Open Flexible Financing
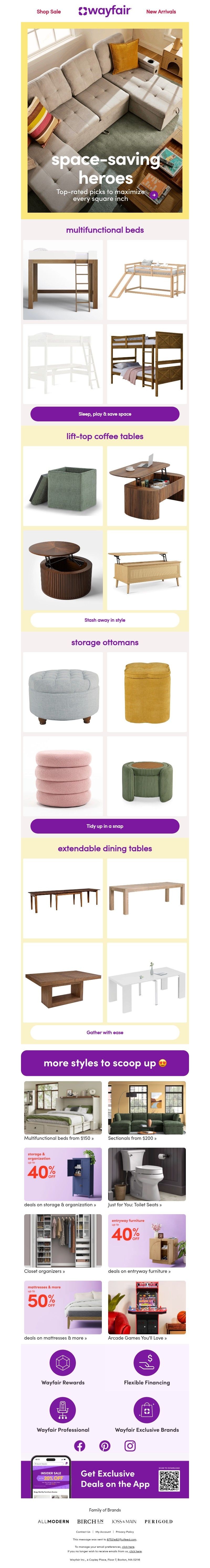This screenshot has height=1568, width=210. pos(147,1368)
